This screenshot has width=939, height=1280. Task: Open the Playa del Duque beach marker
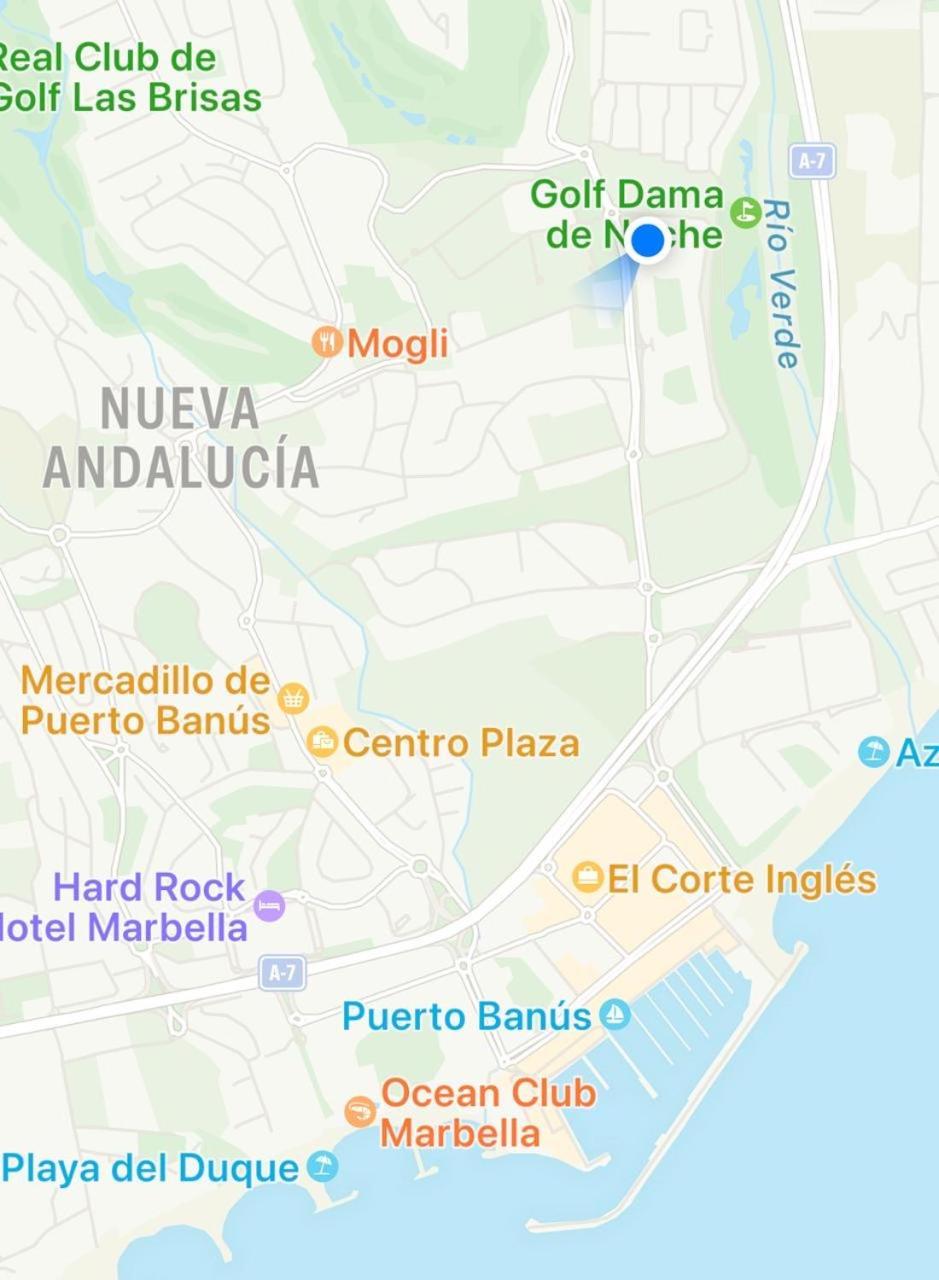[x=322, y=1166]
